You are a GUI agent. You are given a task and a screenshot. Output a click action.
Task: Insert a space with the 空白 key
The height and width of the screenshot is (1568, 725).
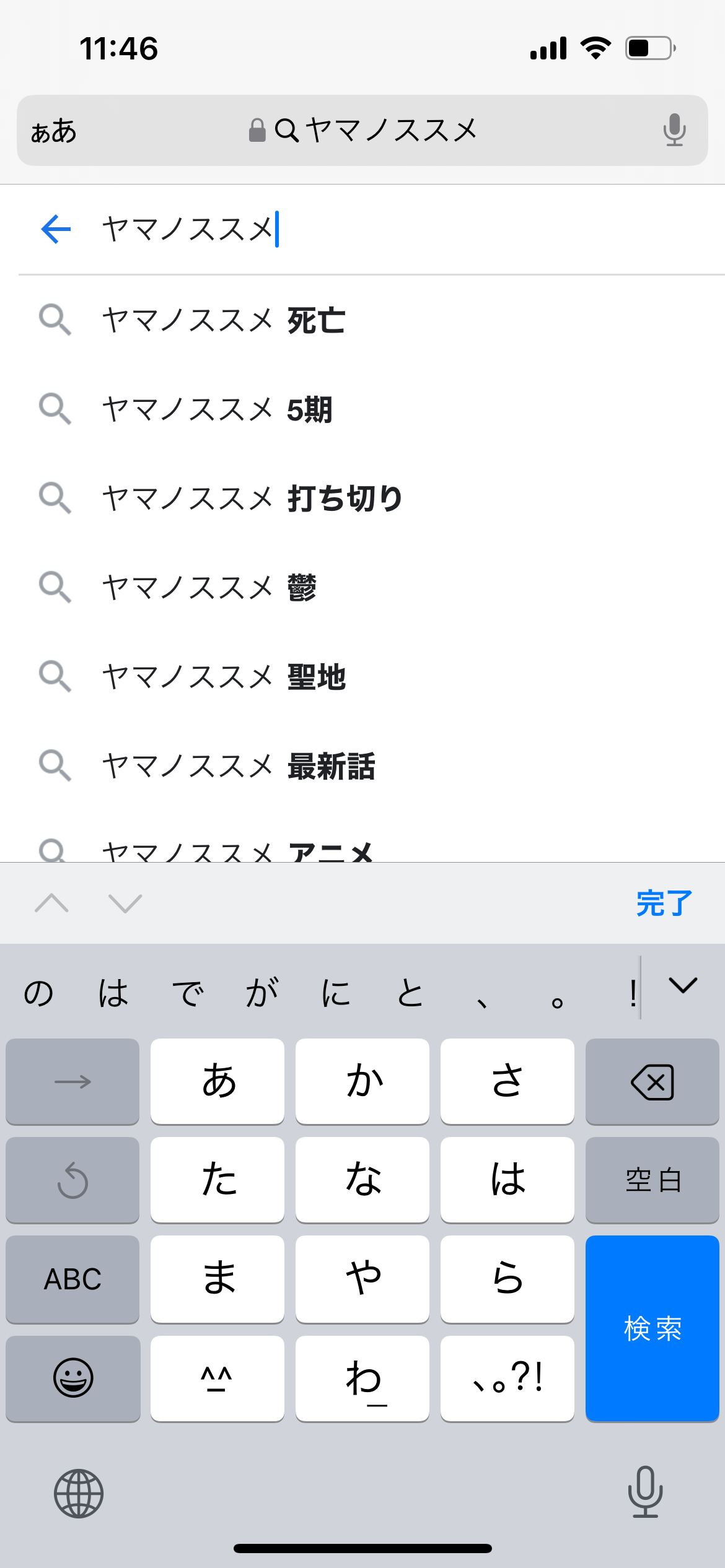[x=652, y=1180]
